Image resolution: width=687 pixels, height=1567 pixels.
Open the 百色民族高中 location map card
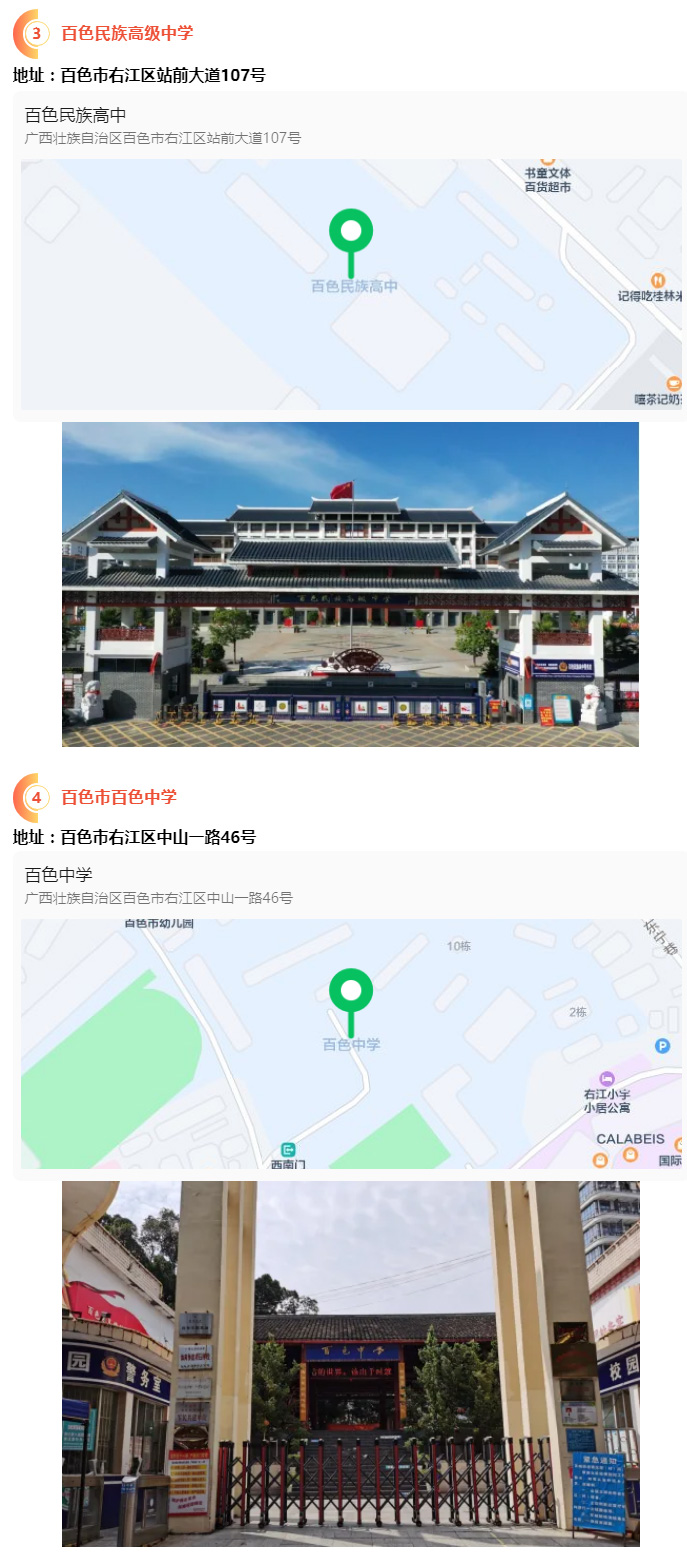point(350,256)
